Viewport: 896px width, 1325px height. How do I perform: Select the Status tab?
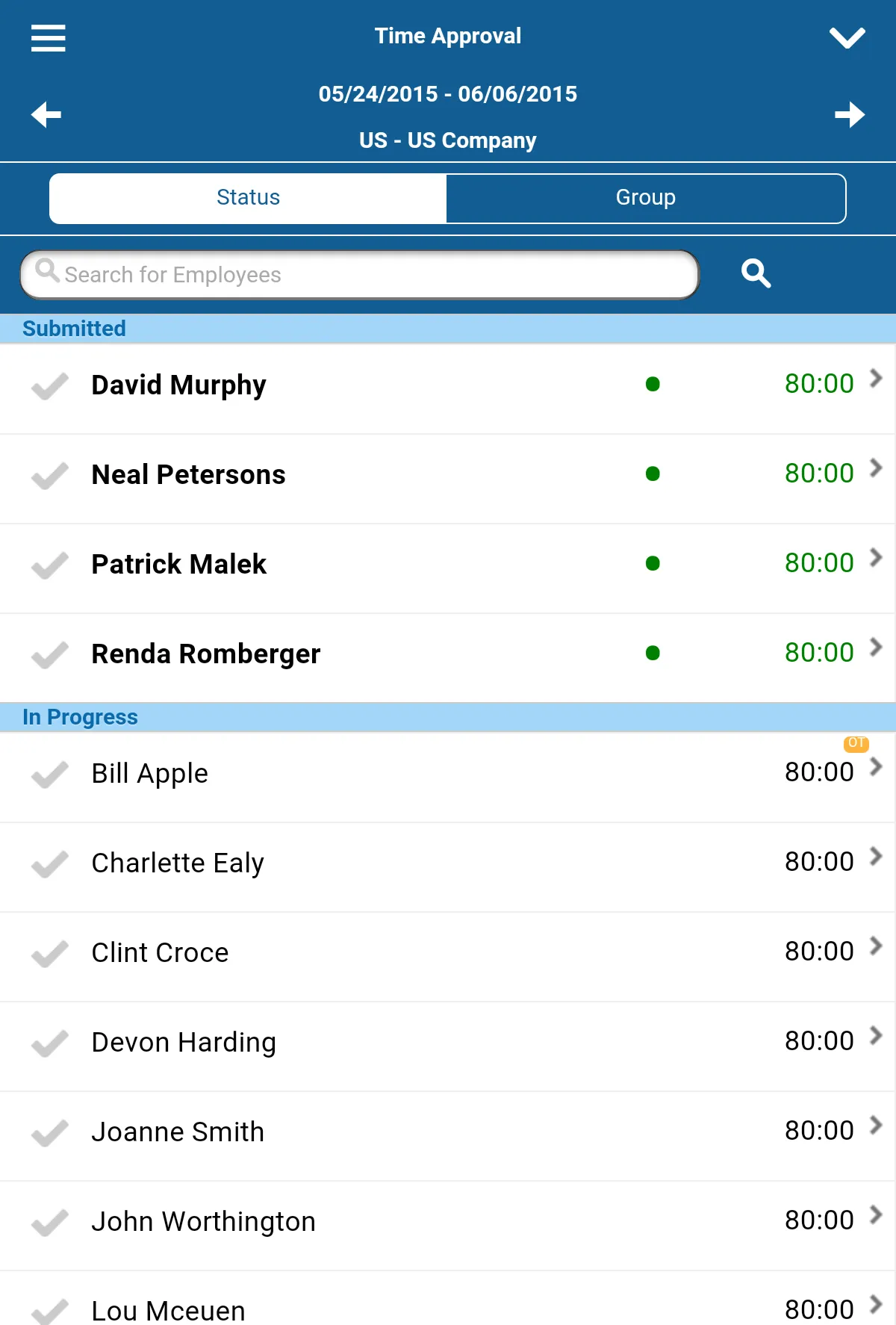[x=247, y=197]
